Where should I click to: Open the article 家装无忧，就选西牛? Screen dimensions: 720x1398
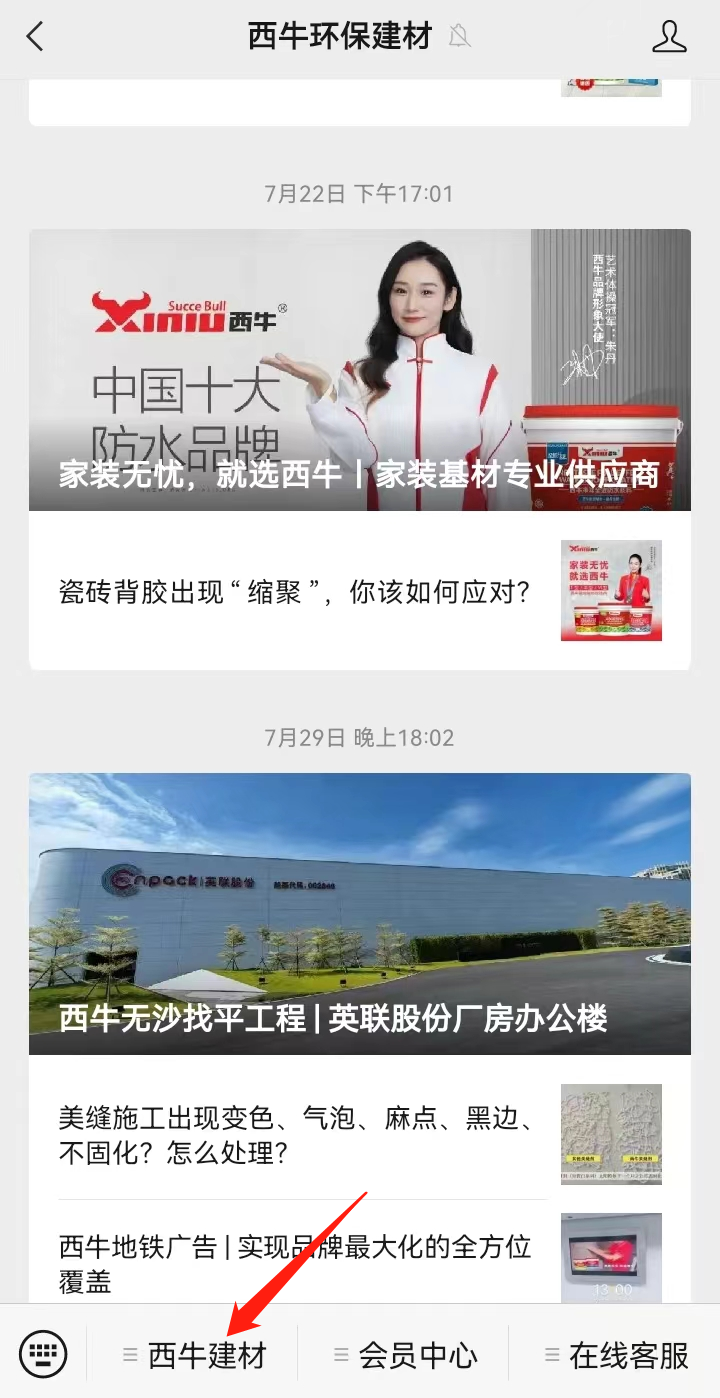tap(360, 370)
